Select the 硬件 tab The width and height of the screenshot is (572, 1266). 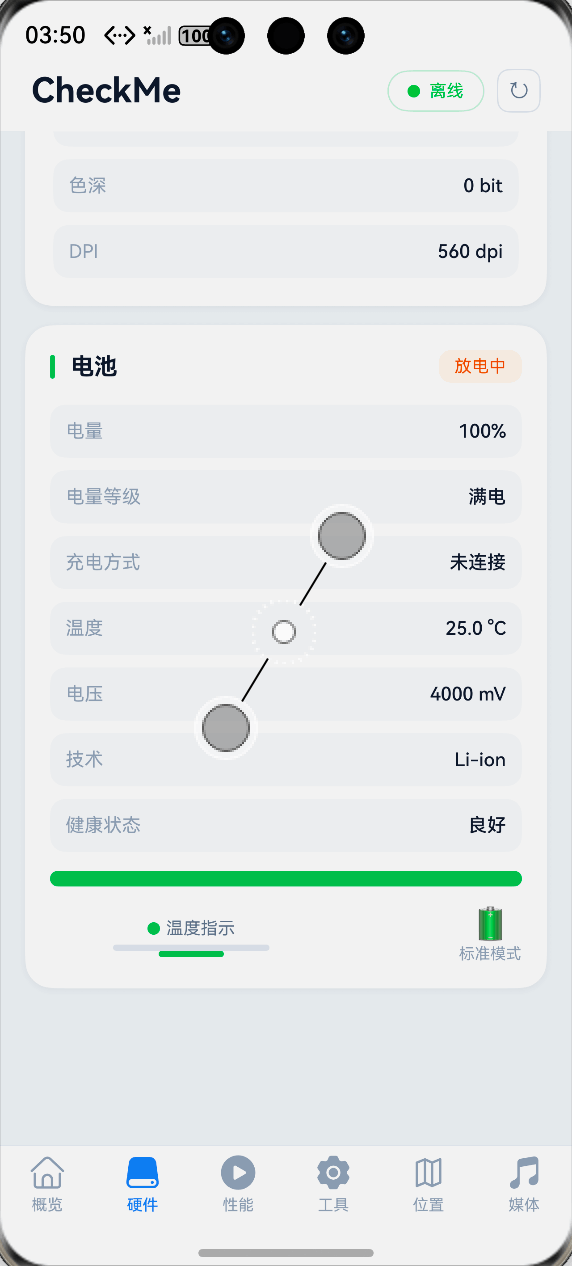143,1184
